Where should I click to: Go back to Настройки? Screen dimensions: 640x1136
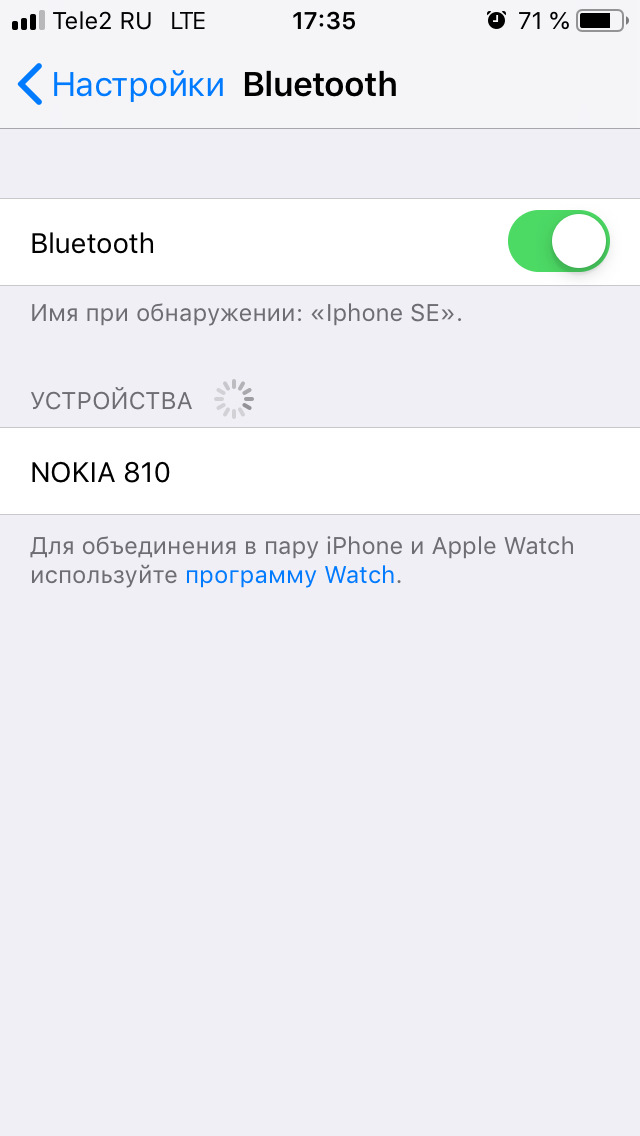point(120,85)
